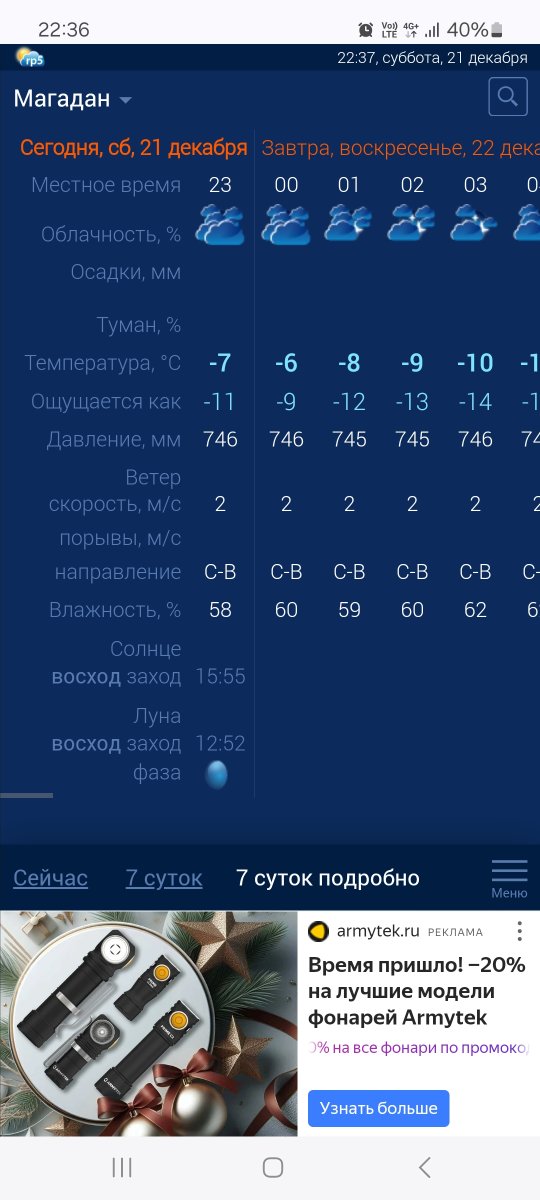Open the Меню hamburger button
Screen dimensions: 540x1200
point(510,878)
